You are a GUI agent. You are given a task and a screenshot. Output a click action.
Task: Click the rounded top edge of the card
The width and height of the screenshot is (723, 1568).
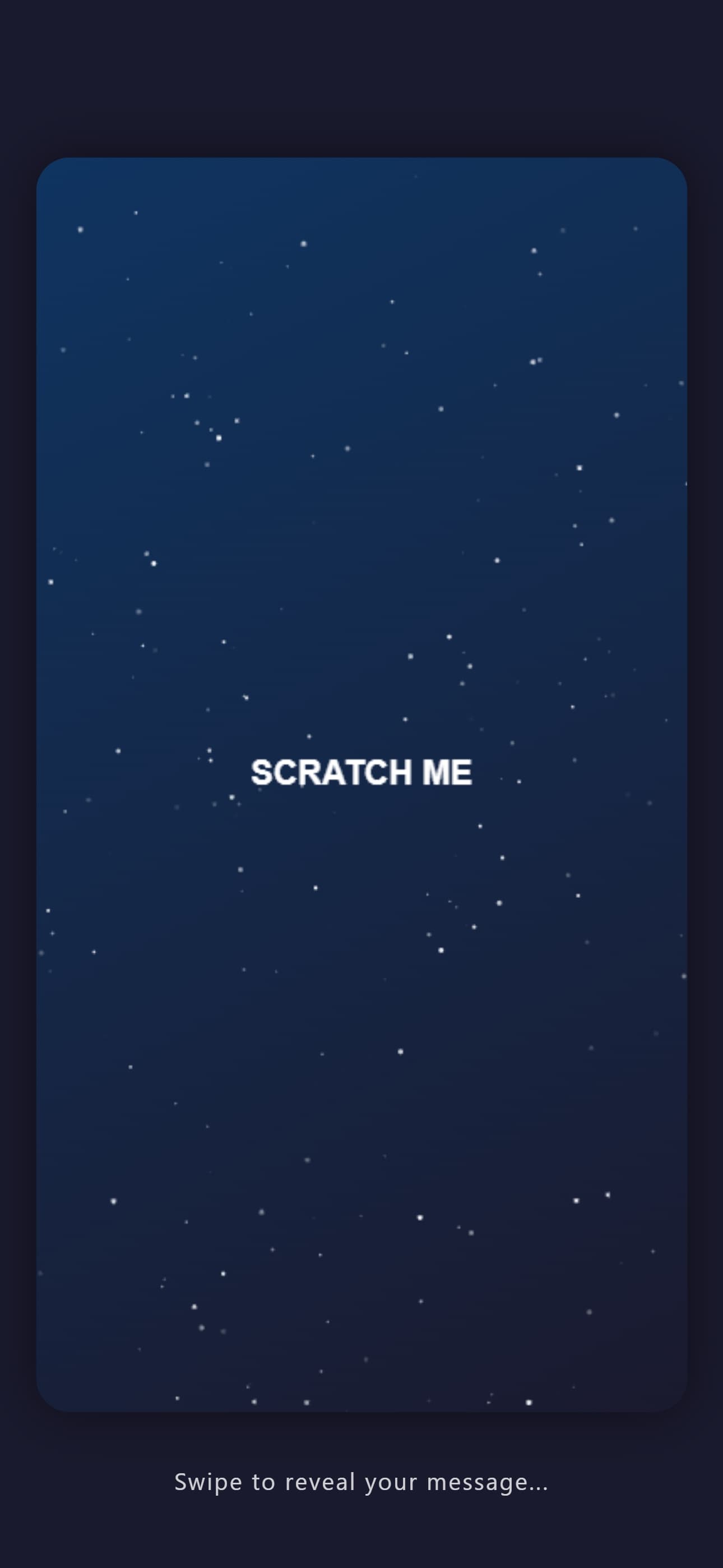tap(361, 159)
